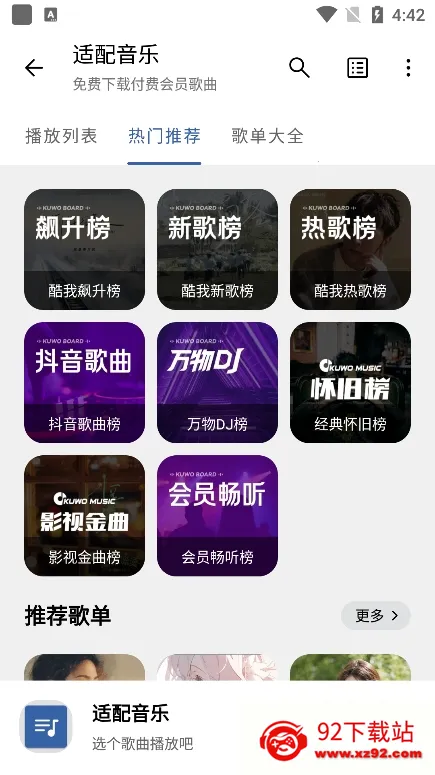
Task: Open the 酷我热歌榜 chart
Action: click(x=350, y=250)
